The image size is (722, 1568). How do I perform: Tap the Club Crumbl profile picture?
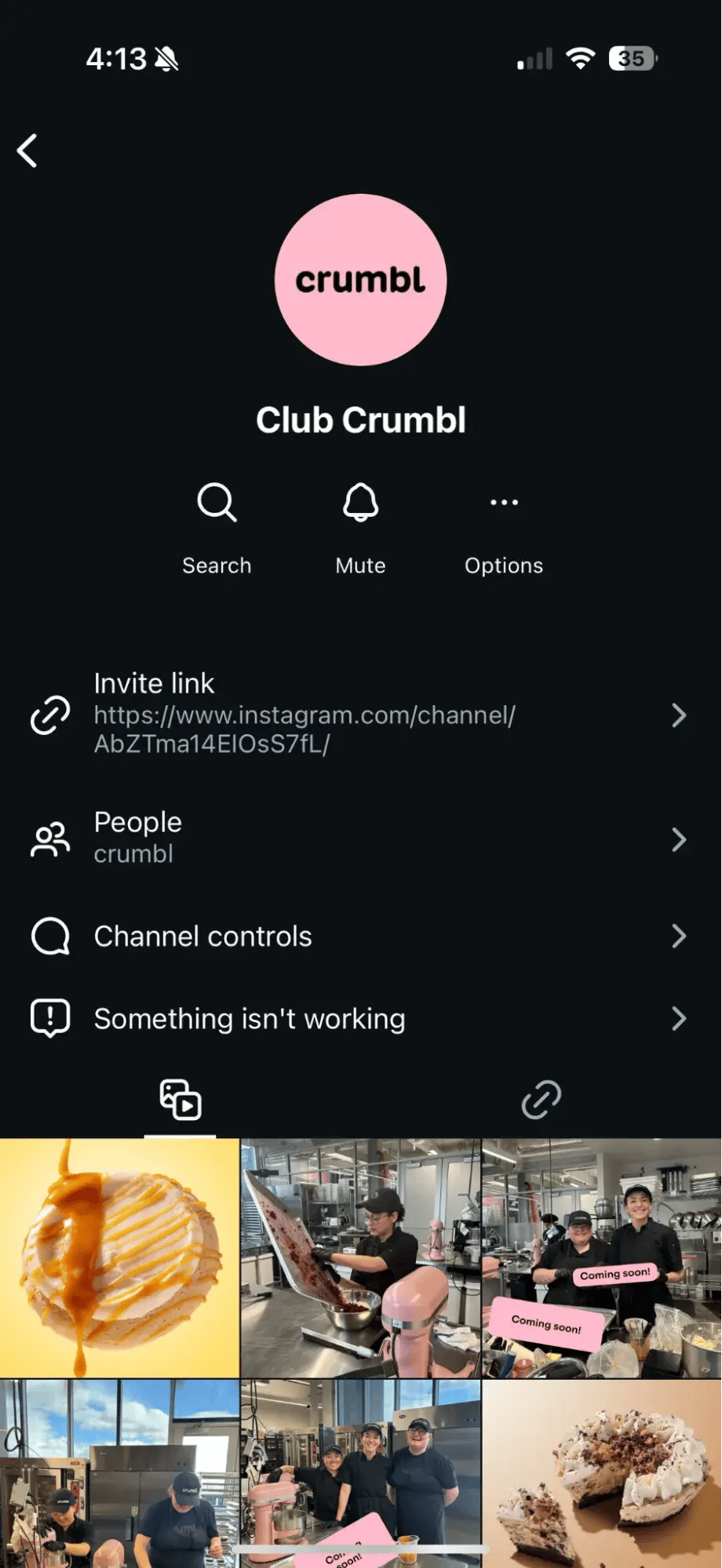[x=360, y=280]
